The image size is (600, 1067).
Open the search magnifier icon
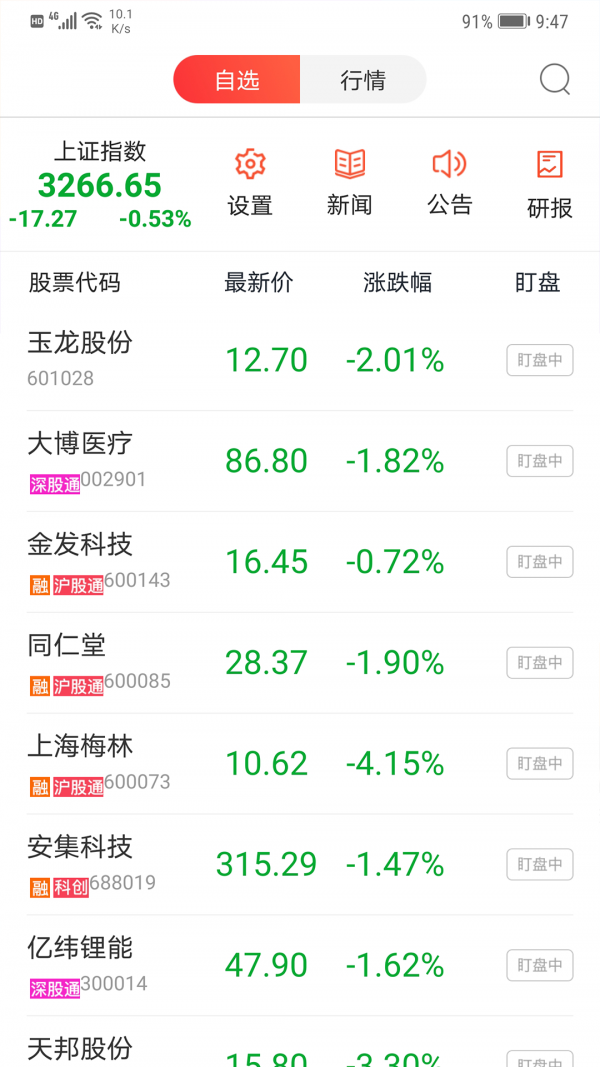[555, 80]
